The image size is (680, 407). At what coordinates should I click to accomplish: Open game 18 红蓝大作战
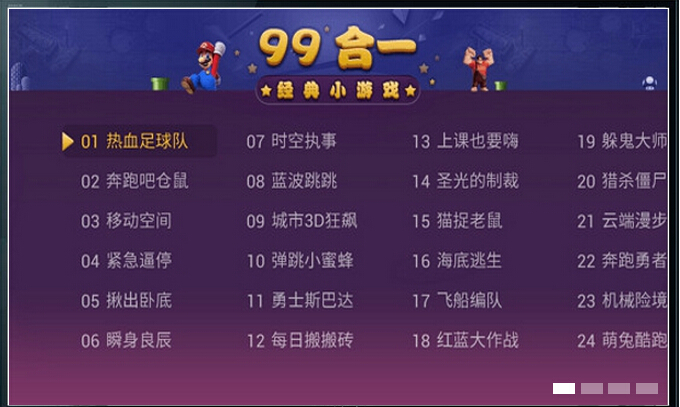[465, 340]
